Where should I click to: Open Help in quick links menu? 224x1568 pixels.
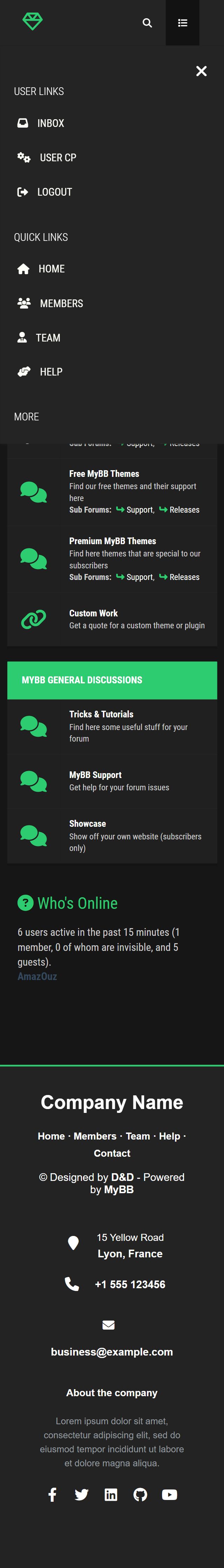(50, 372)
